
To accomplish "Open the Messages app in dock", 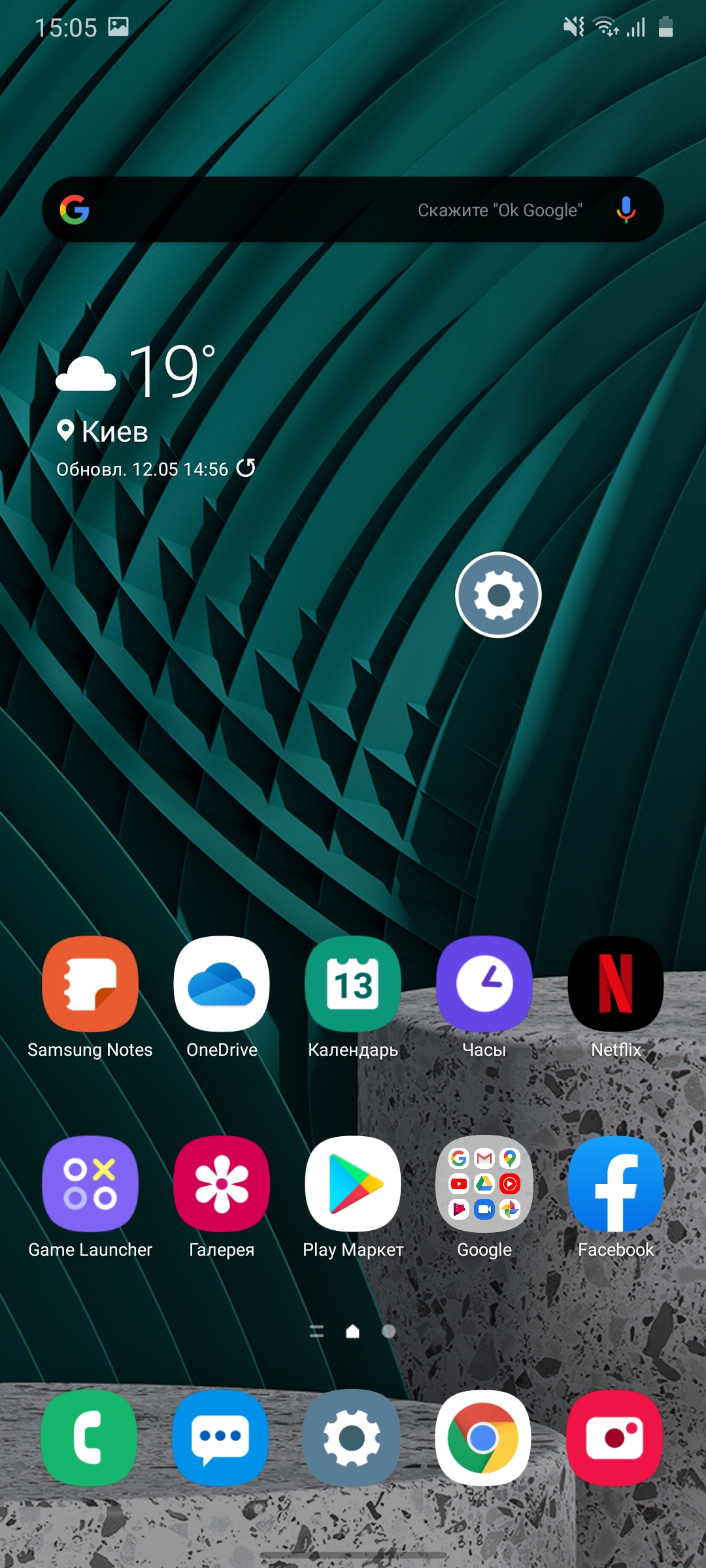I will (221, 1438).
